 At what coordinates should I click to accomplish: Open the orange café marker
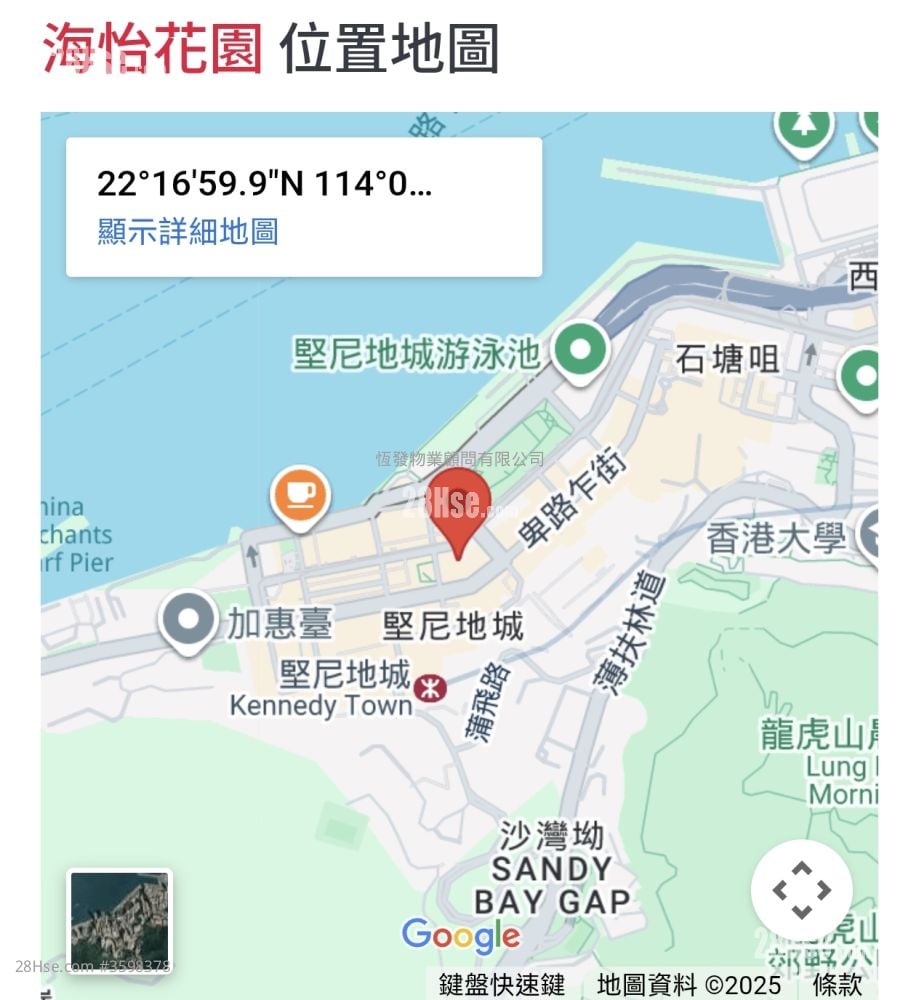pyautogui.click(x=300, y=493)
